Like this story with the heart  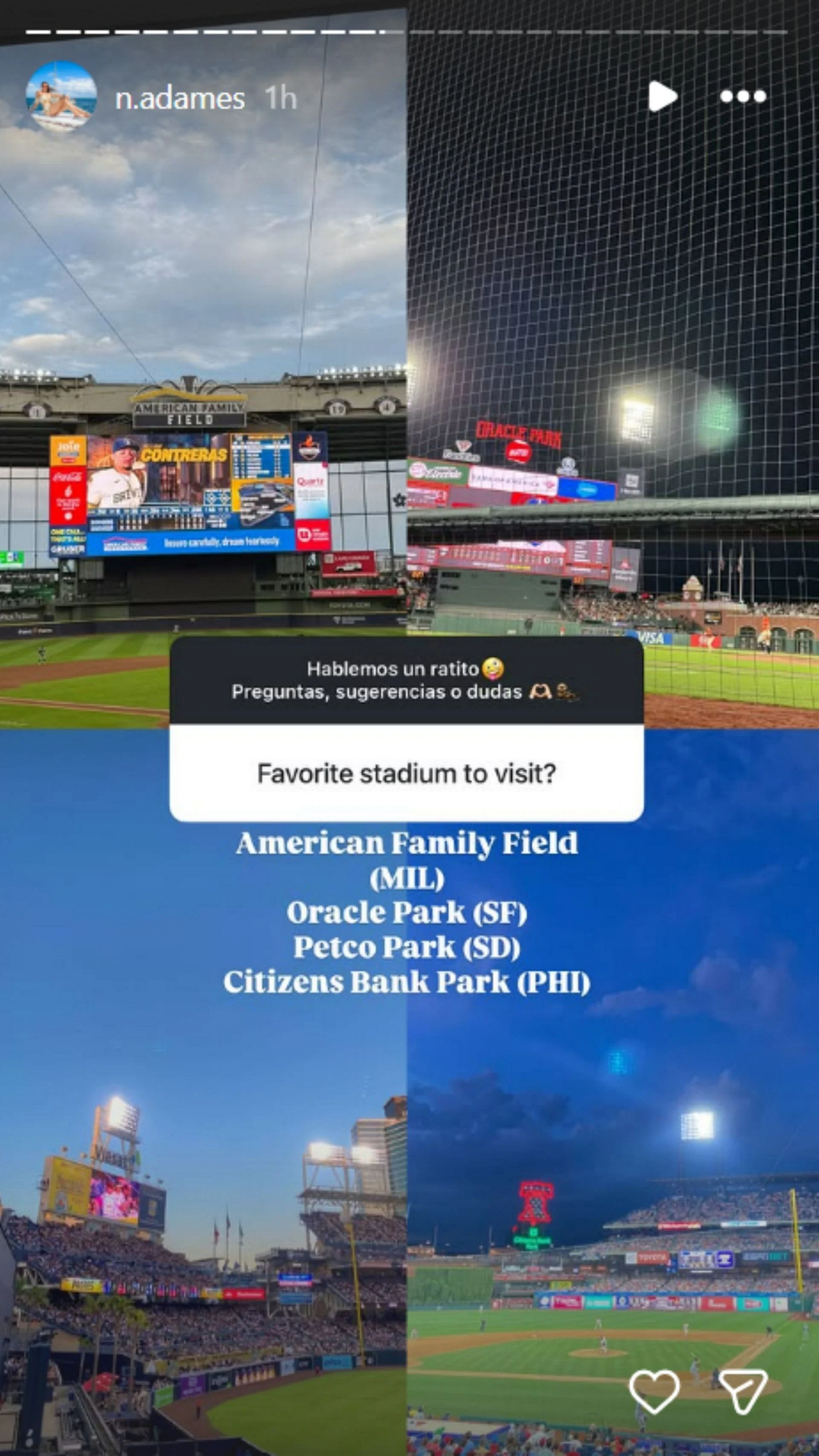click(654, 1392)
